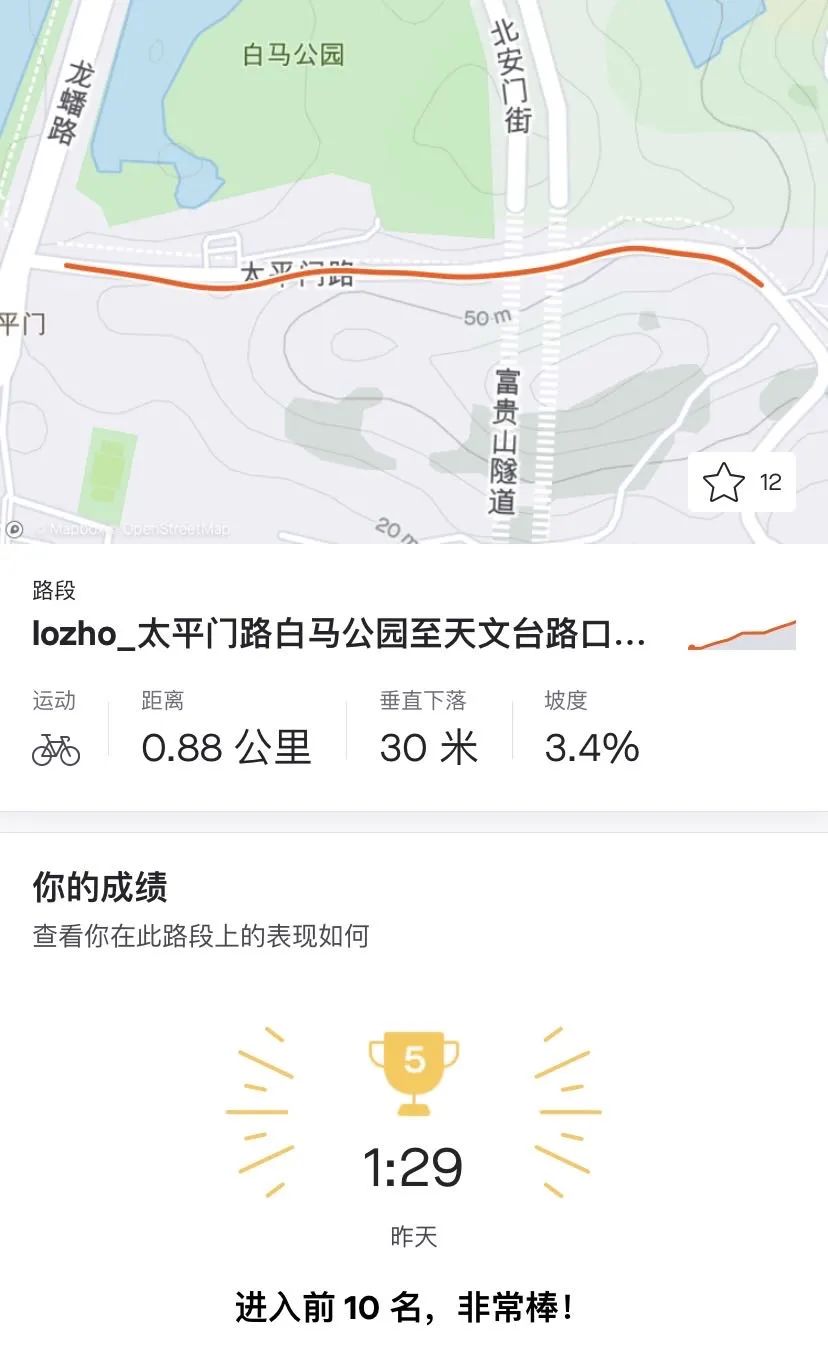The width and height of the screenshot is (828, 1350).
Task: Tap the star to favorite this segment
Action: tap(722, 482)
